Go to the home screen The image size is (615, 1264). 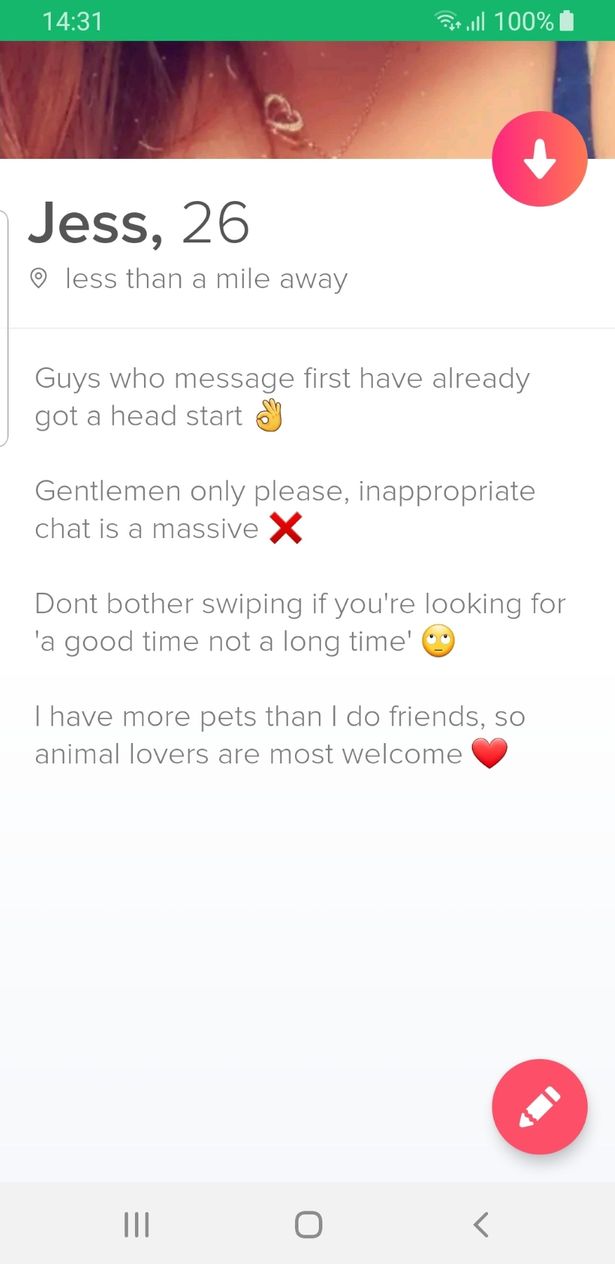click(308, 1224)
